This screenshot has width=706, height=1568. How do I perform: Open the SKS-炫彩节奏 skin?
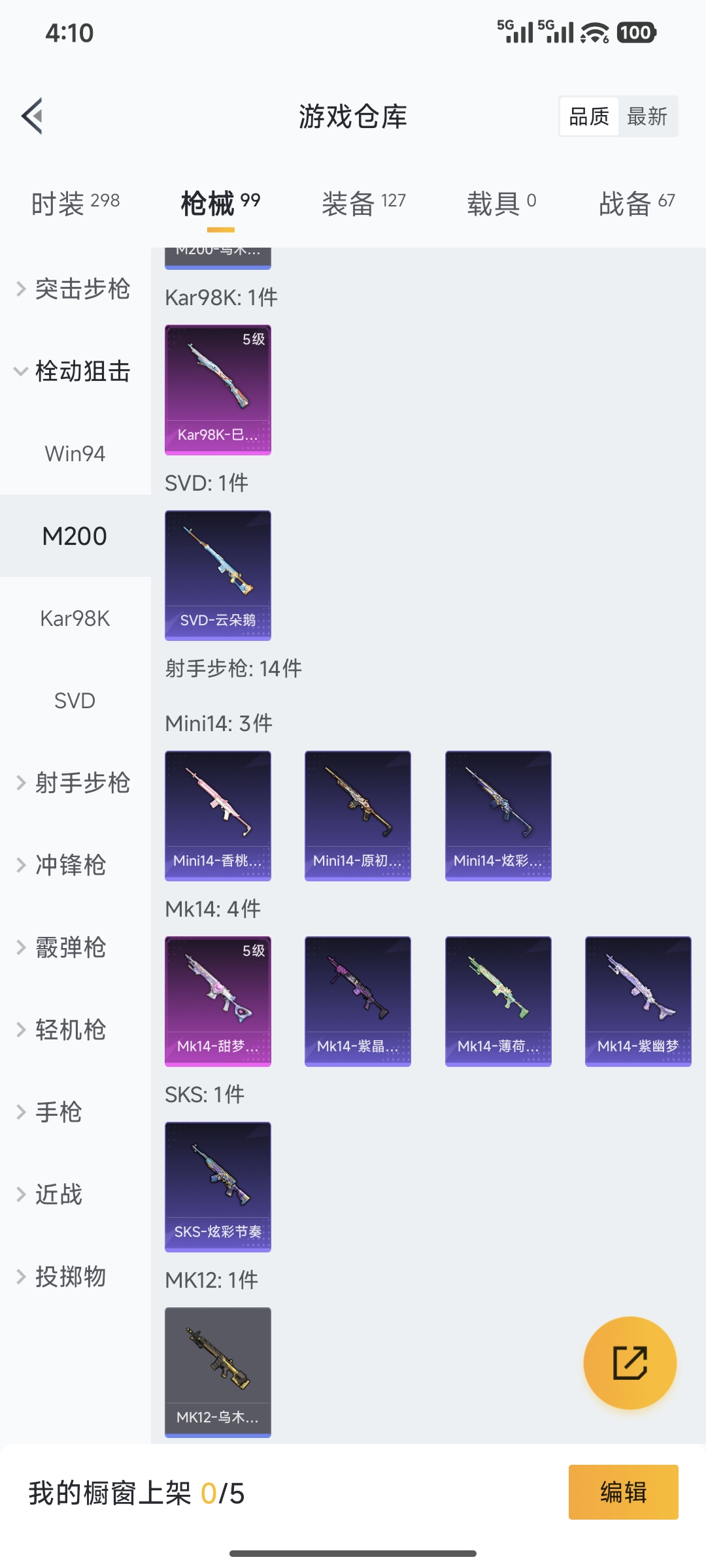(x=218, y=1188)
